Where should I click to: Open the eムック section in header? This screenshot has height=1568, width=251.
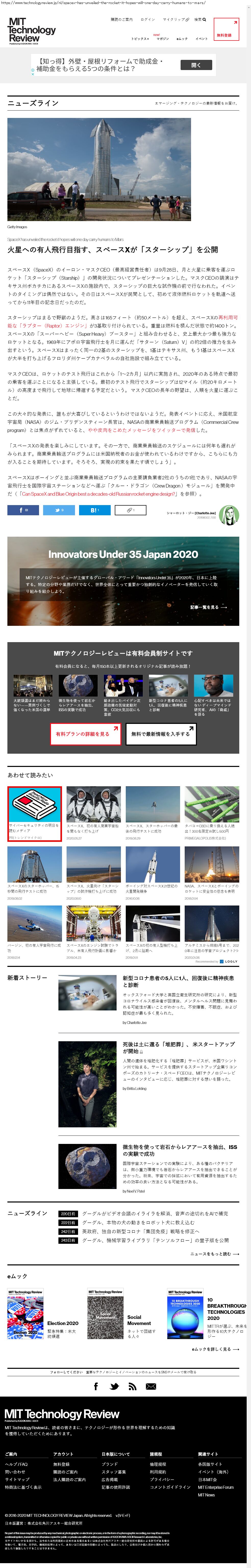pos(182,39)
